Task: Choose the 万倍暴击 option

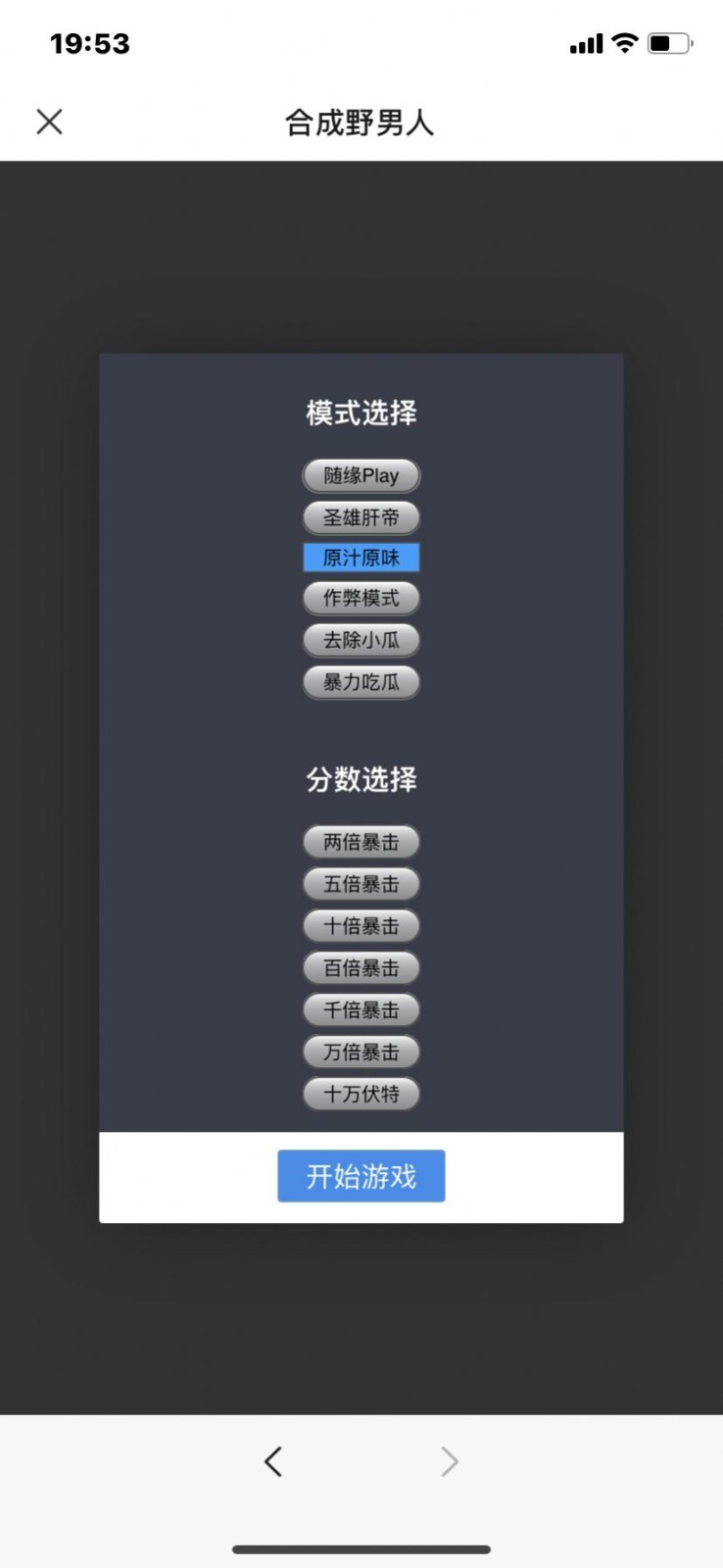Action: (x=361, y=1053)
